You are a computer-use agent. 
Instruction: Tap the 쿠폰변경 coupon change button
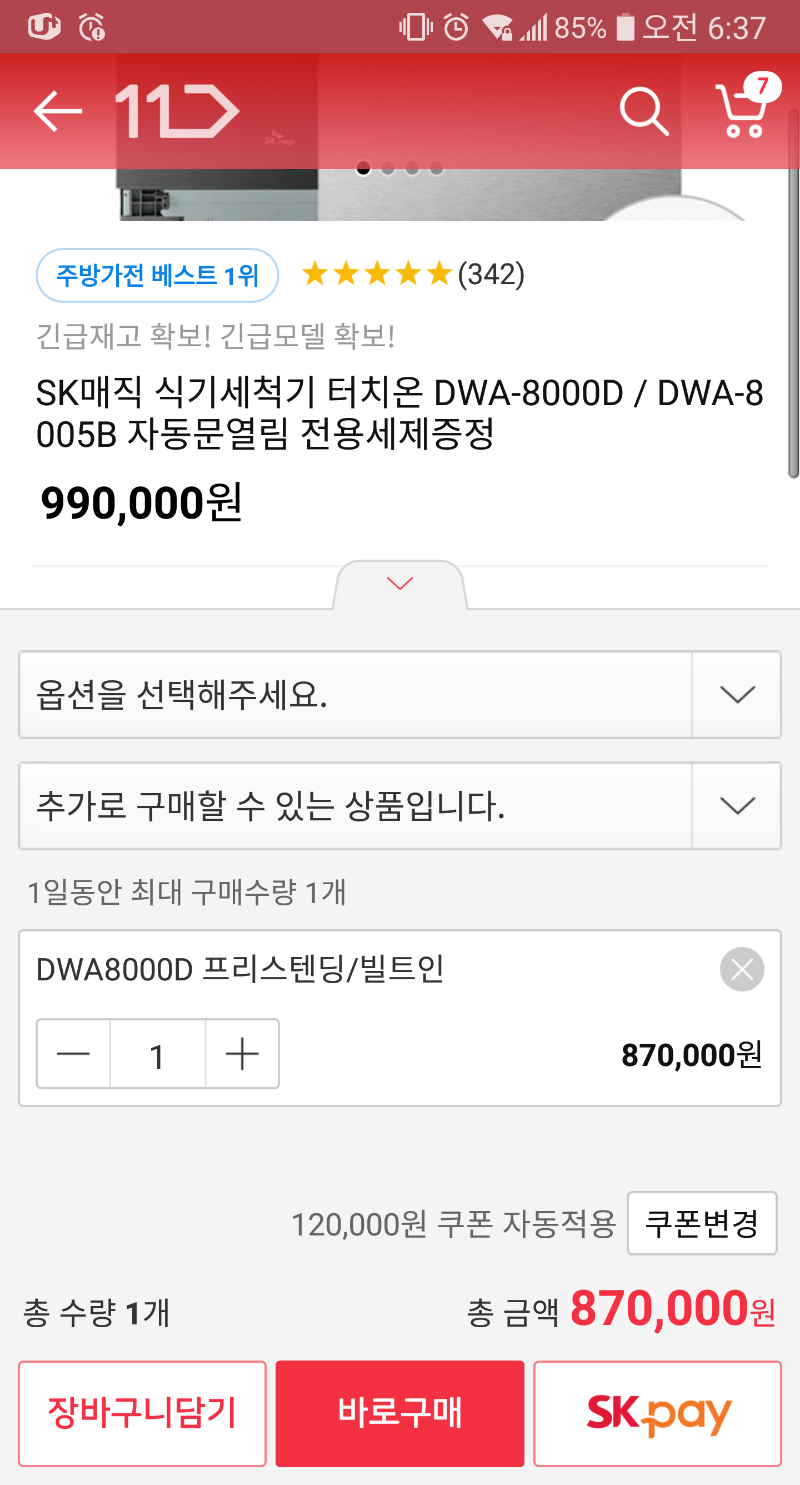pos(702,1222)
